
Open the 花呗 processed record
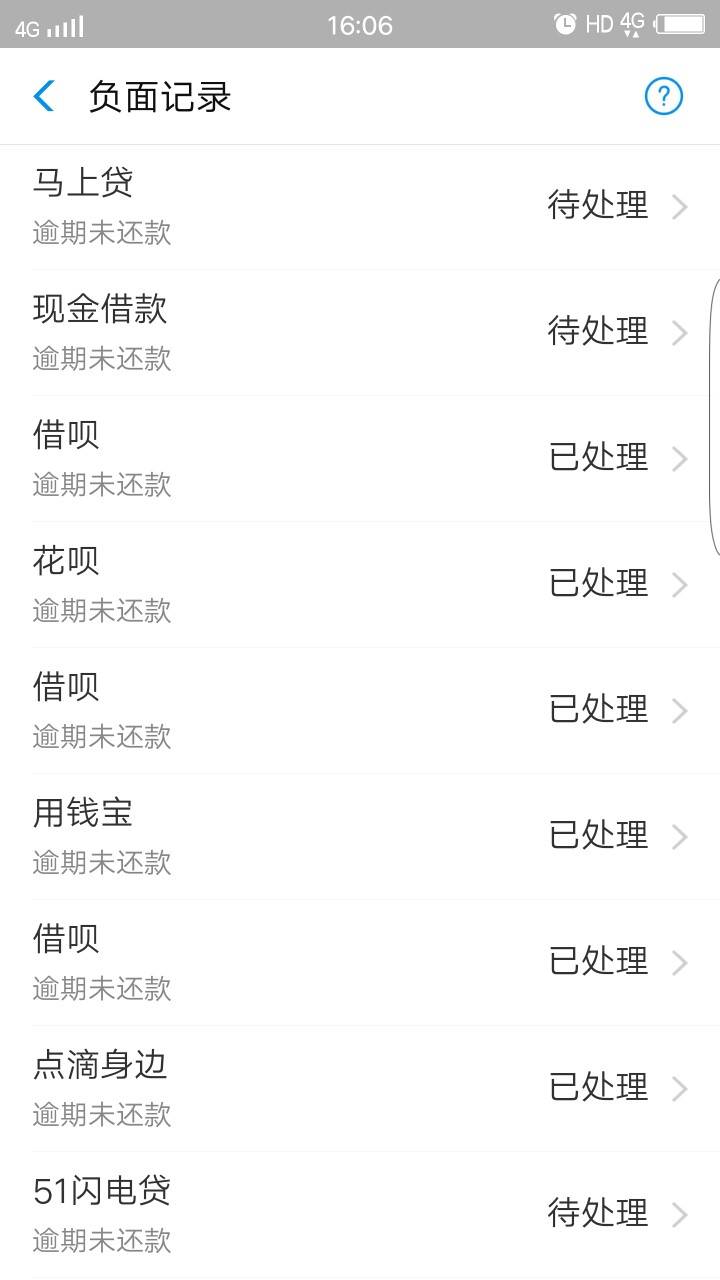[360, 585]
